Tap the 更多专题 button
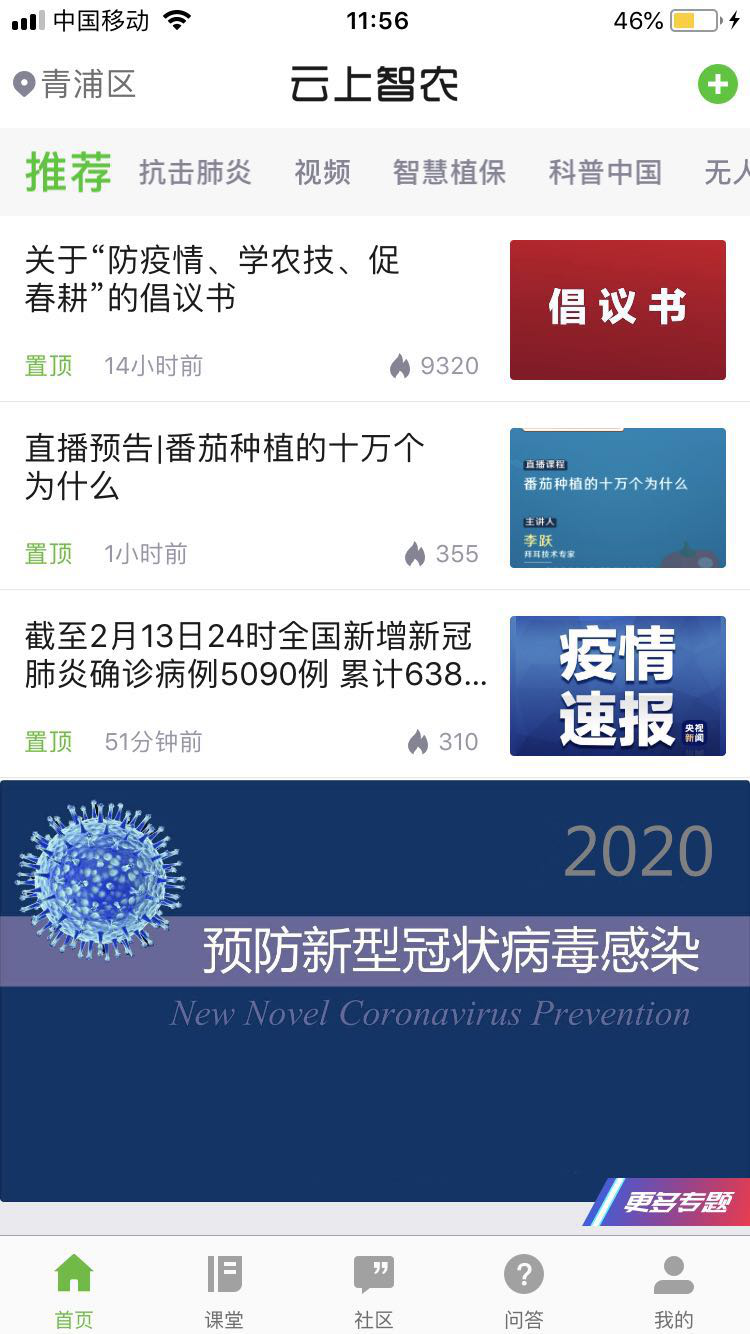 (x=673, y=1202)
